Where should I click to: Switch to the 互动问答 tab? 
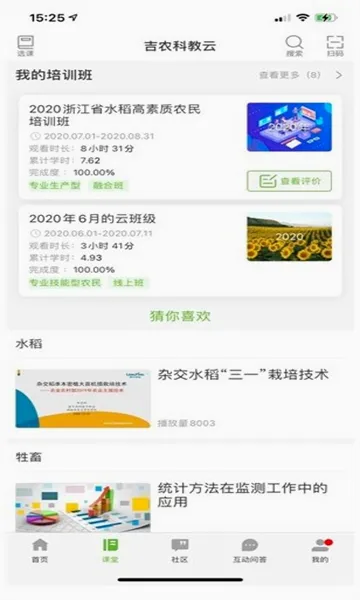pyautogui.click(x=250, y=551)
